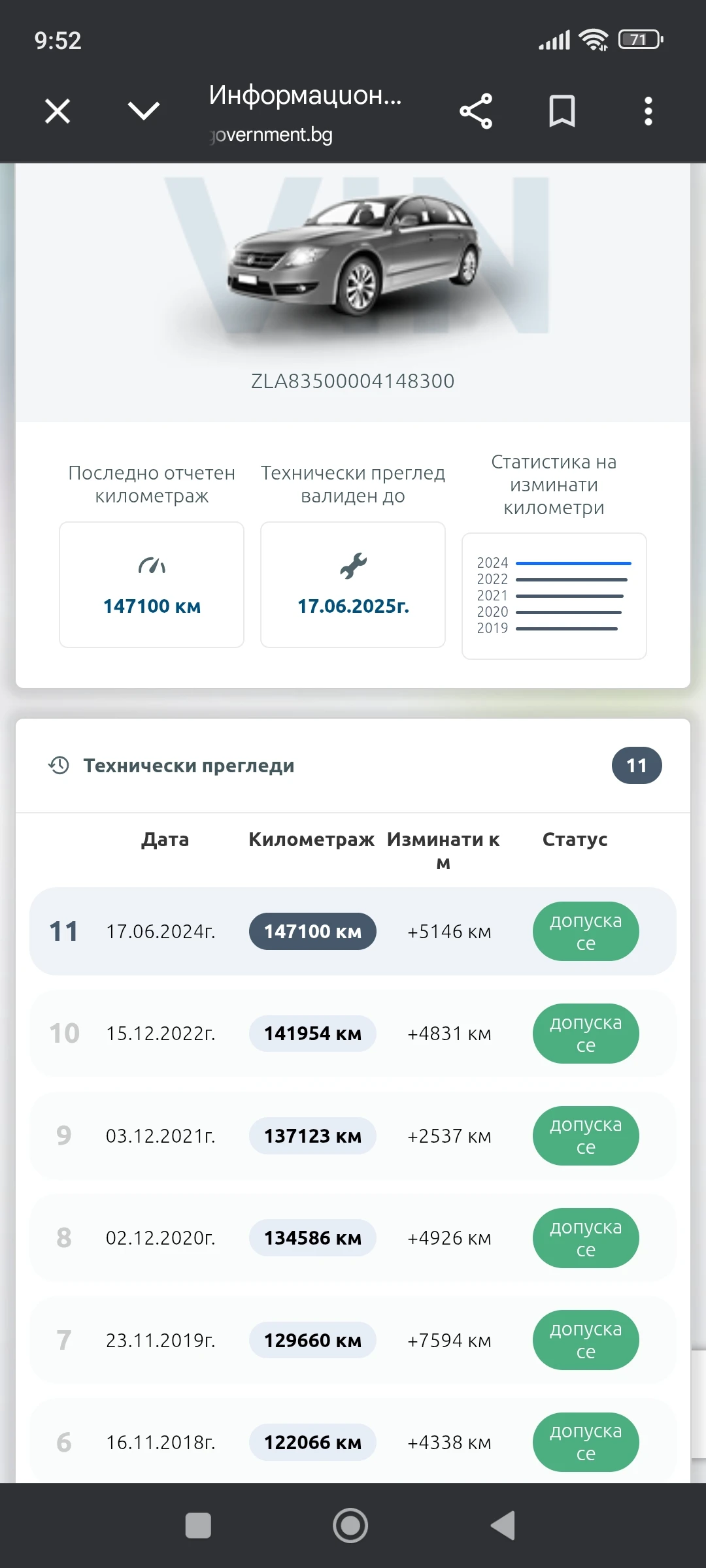Open inspection row 10 dated 15.12.2022

pyautogui.click(x=353, y=1034)
